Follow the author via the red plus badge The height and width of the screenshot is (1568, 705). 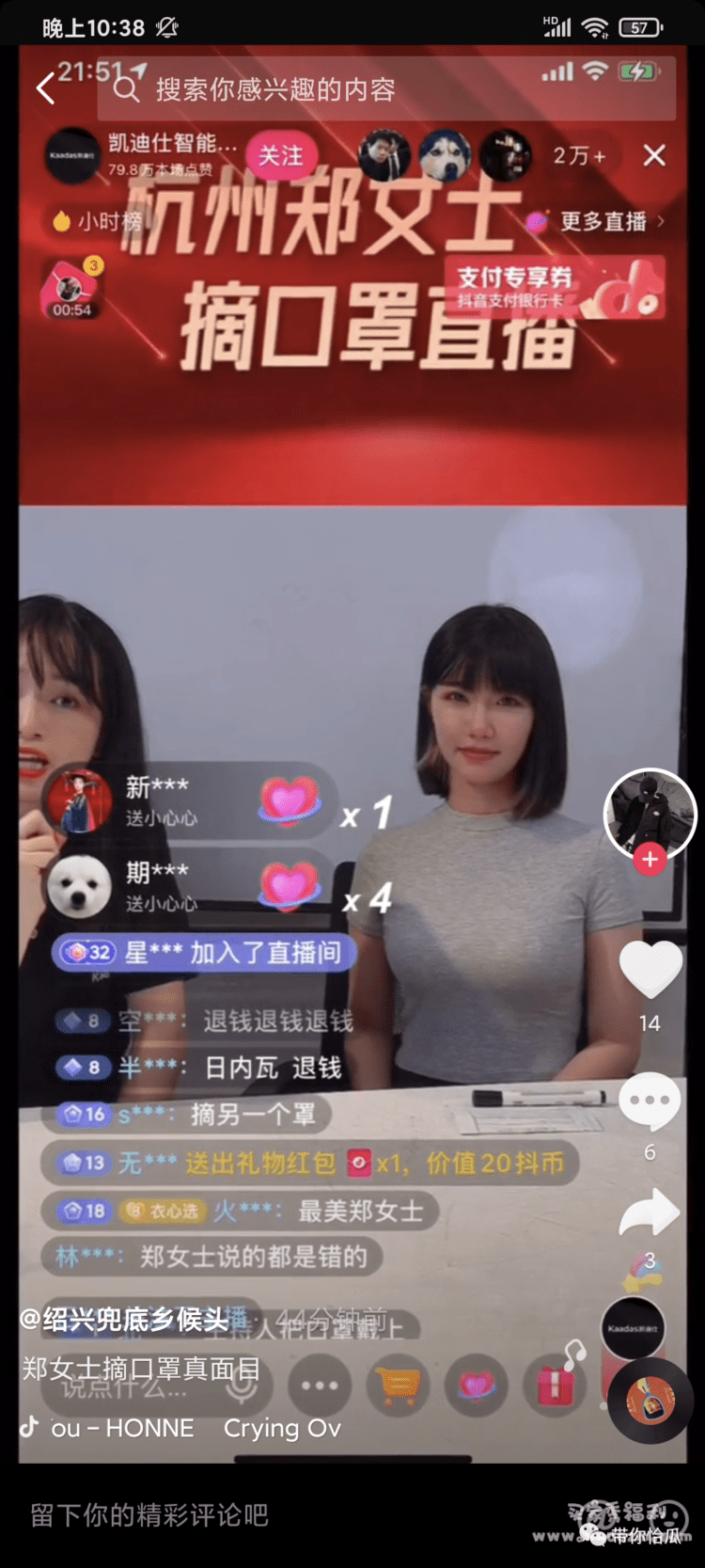pos(650,859)
